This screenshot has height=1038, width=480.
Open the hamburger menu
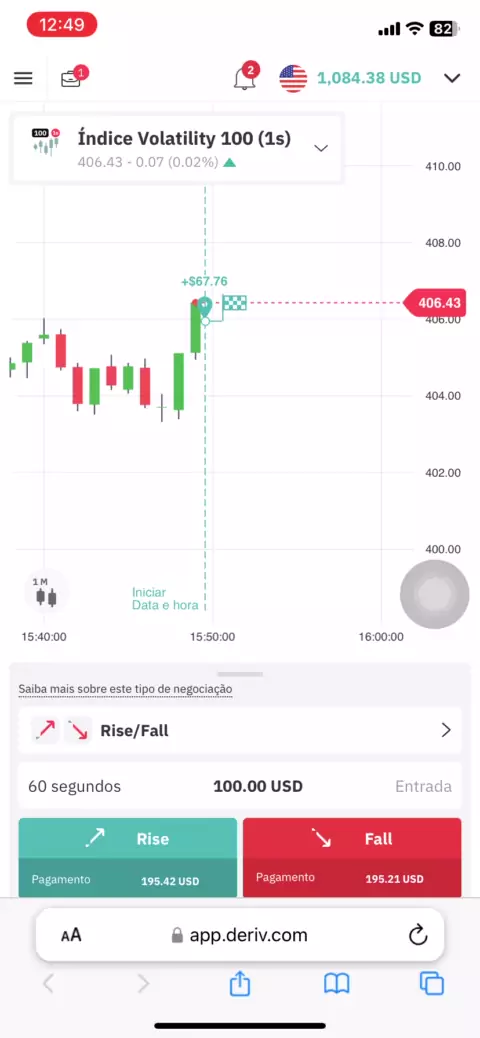[23, 78]
